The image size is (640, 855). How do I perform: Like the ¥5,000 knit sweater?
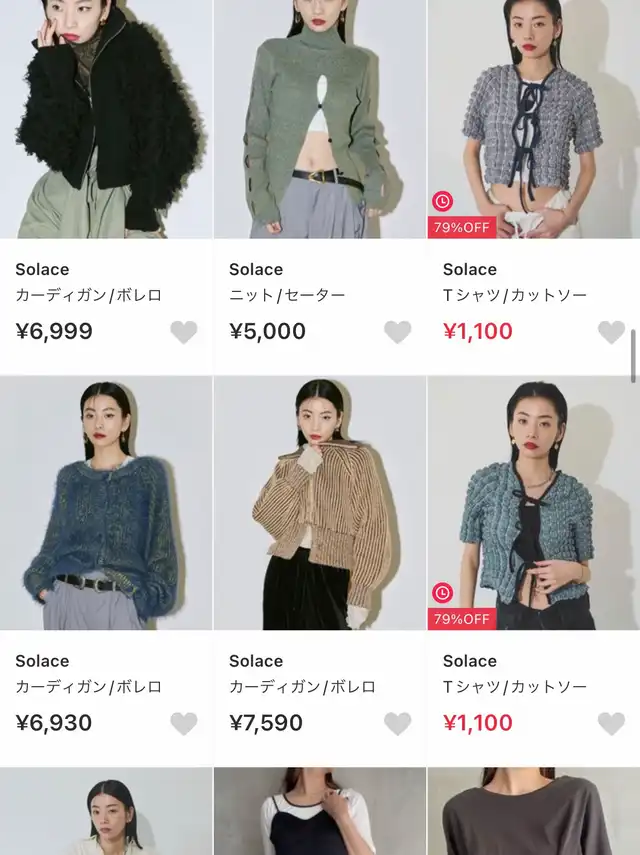tap(397, 332)
